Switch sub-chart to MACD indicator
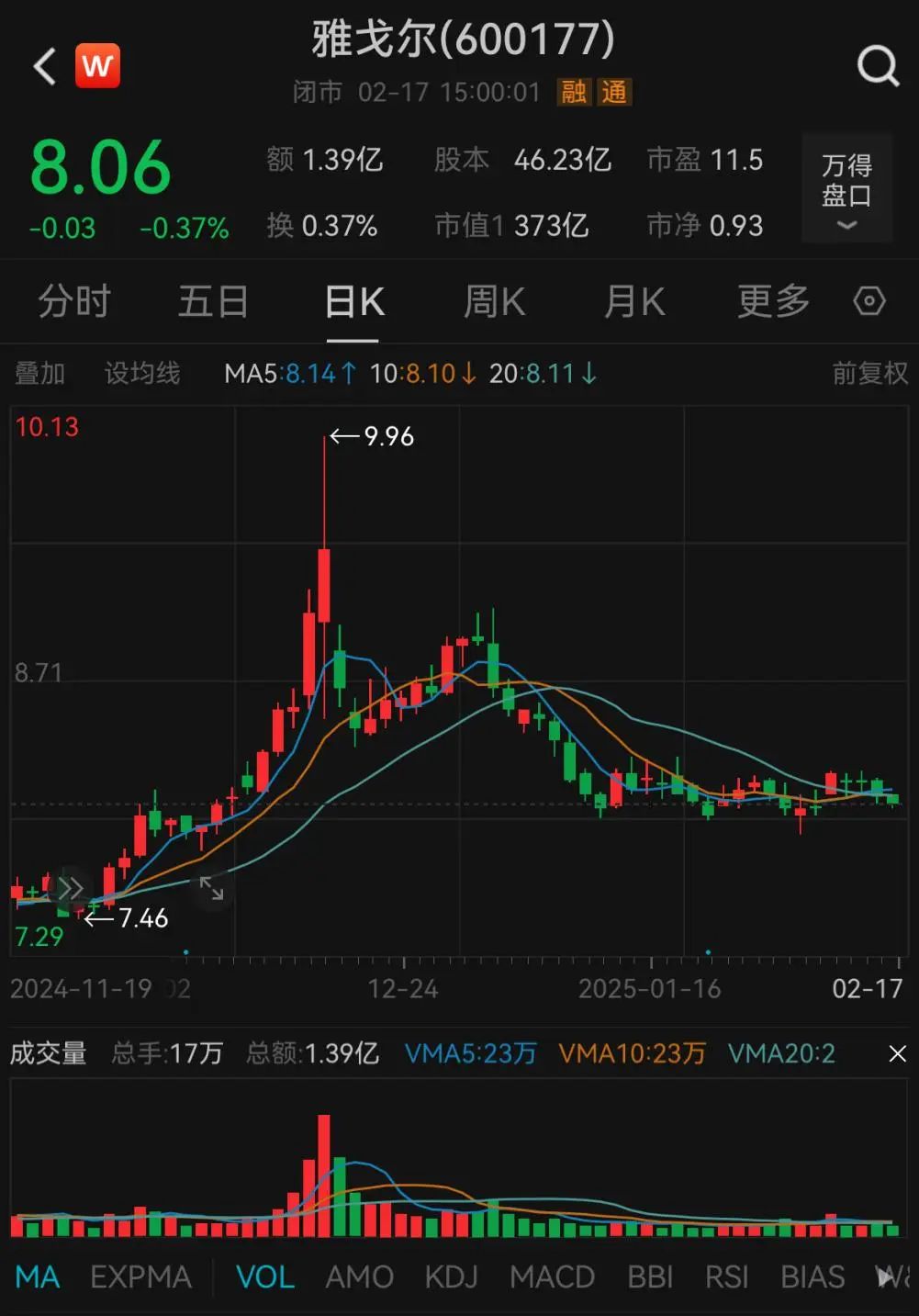The width and height of the screenshot is (919, 1316). coord(552,1277)
